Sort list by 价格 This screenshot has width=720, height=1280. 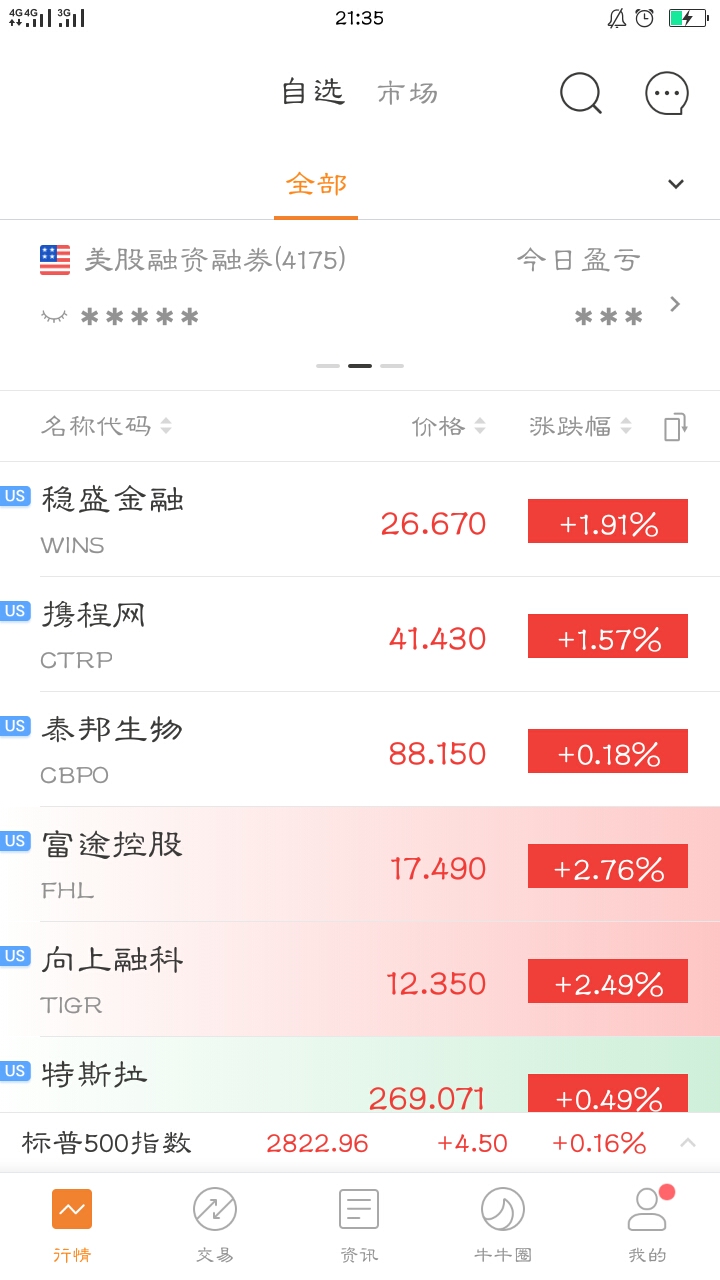(x=449, y=426)
